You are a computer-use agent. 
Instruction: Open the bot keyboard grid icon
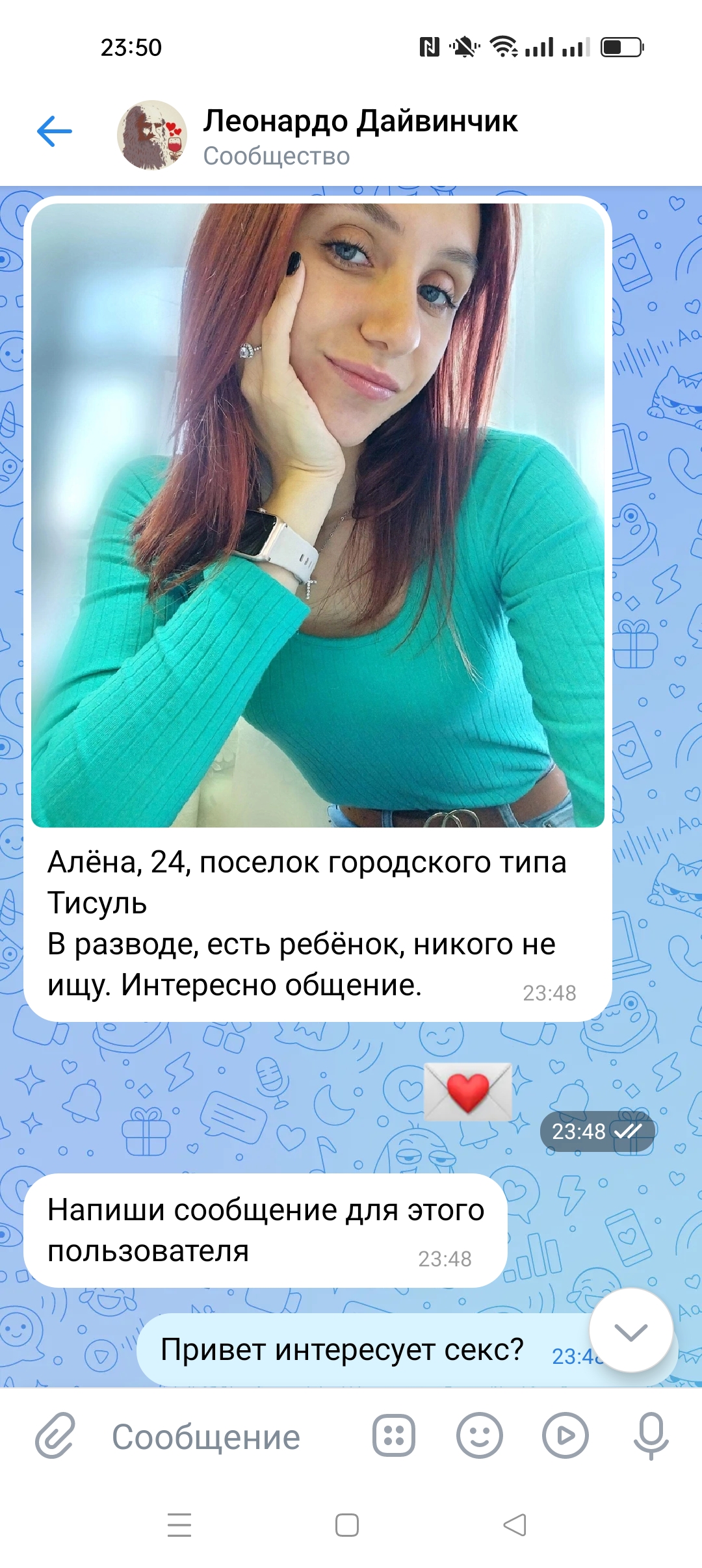[393, 1435]
